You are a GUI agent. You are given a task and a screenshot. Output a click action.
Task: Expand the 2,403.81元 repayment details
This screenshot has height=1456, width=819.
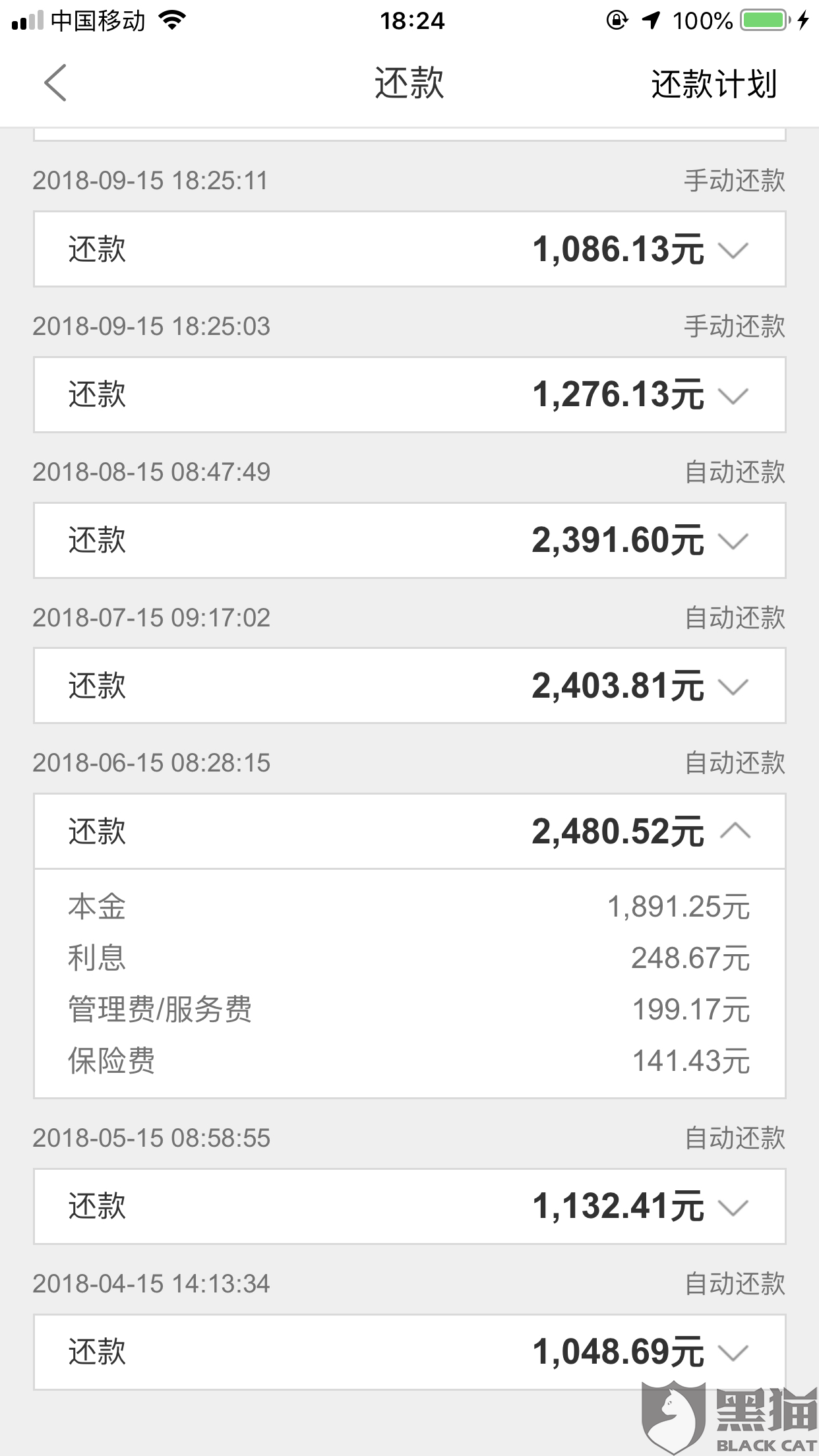tap(733, 686)
